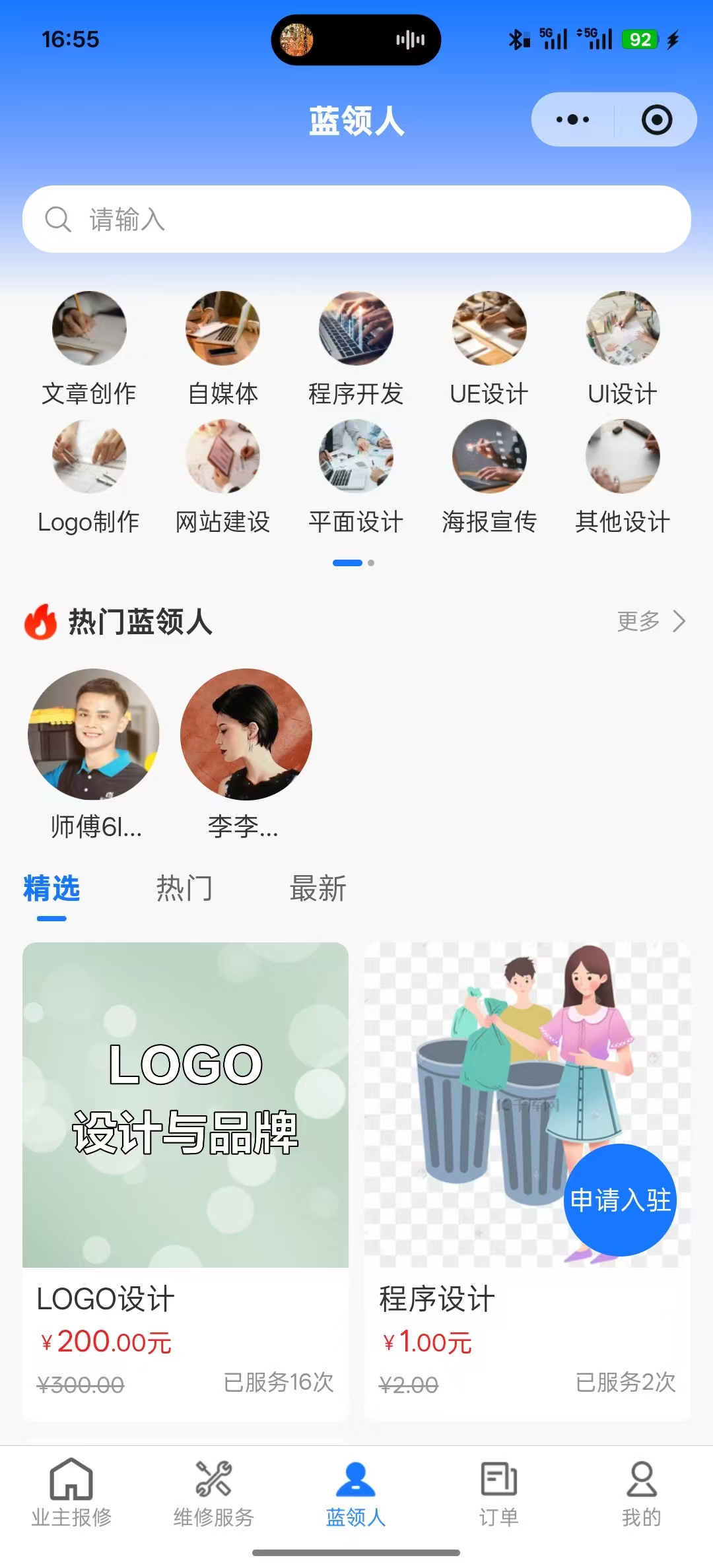Tap the 请输入 search field
Viewport: 713px width, 1568px height.
[356, 219]
